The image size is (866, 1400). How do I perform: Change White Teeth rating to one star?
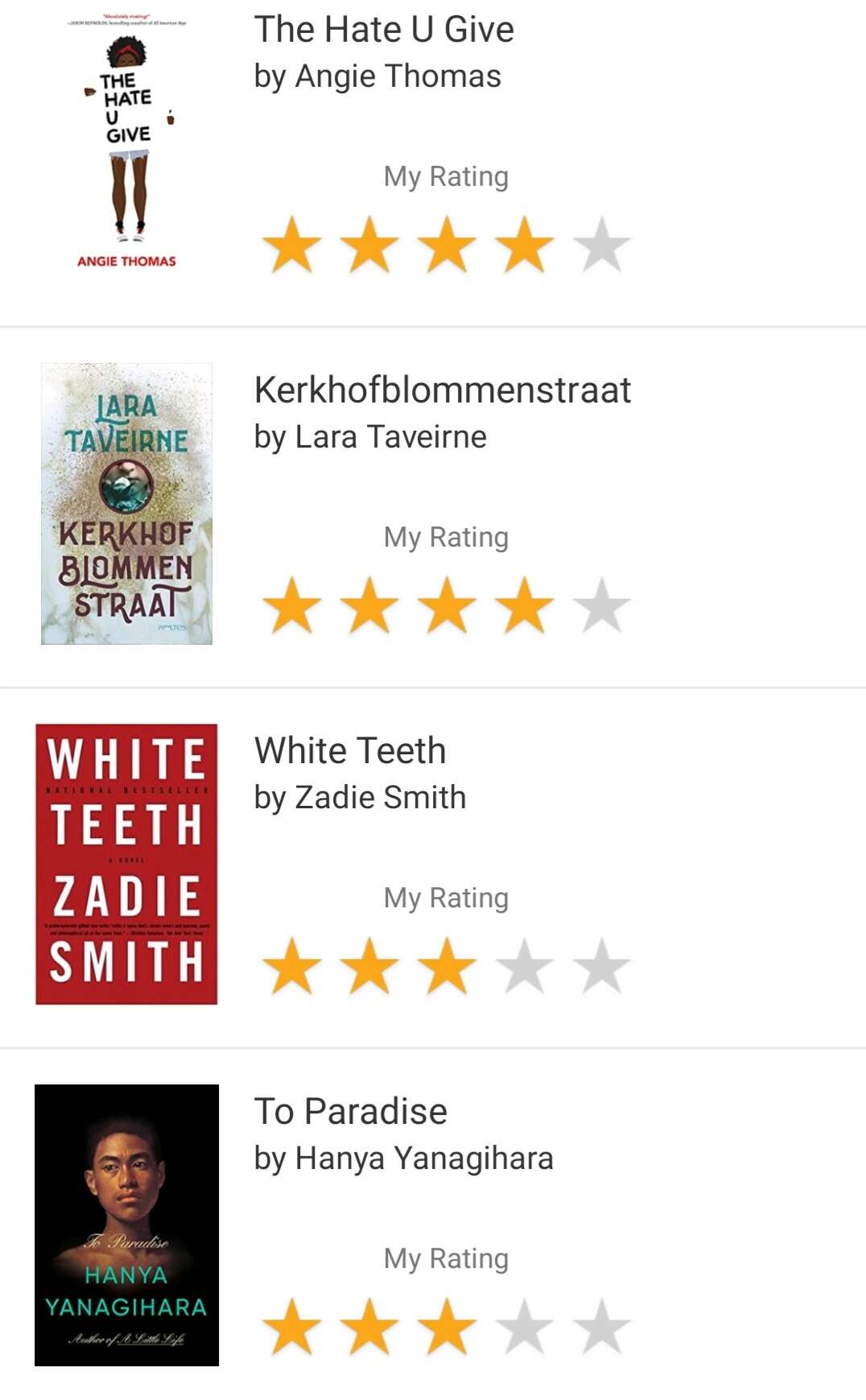(x=292, y=966)
